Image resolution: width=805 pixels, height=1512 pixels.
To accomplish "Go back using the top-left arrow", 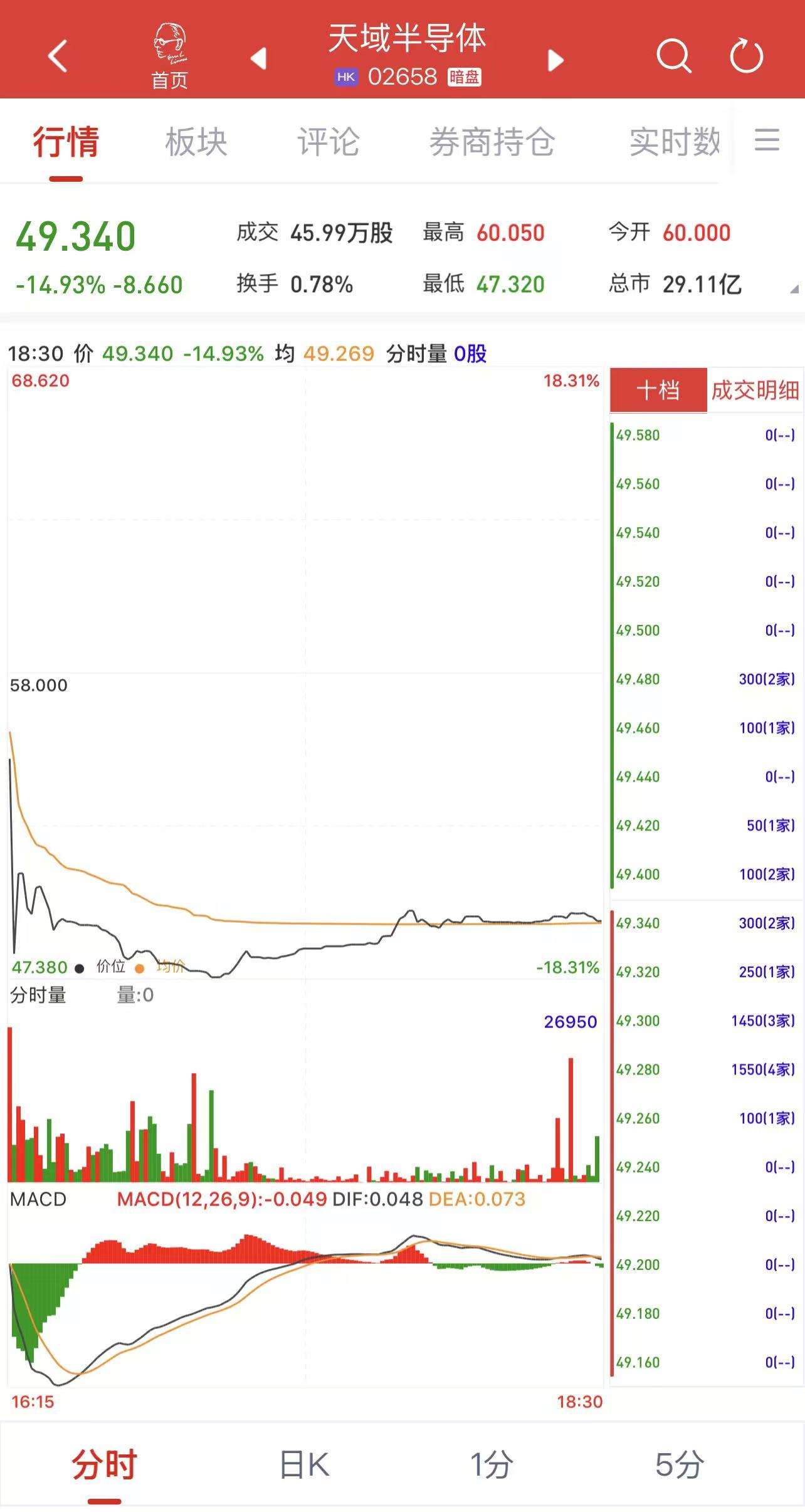I will click(x=58, y=56).
